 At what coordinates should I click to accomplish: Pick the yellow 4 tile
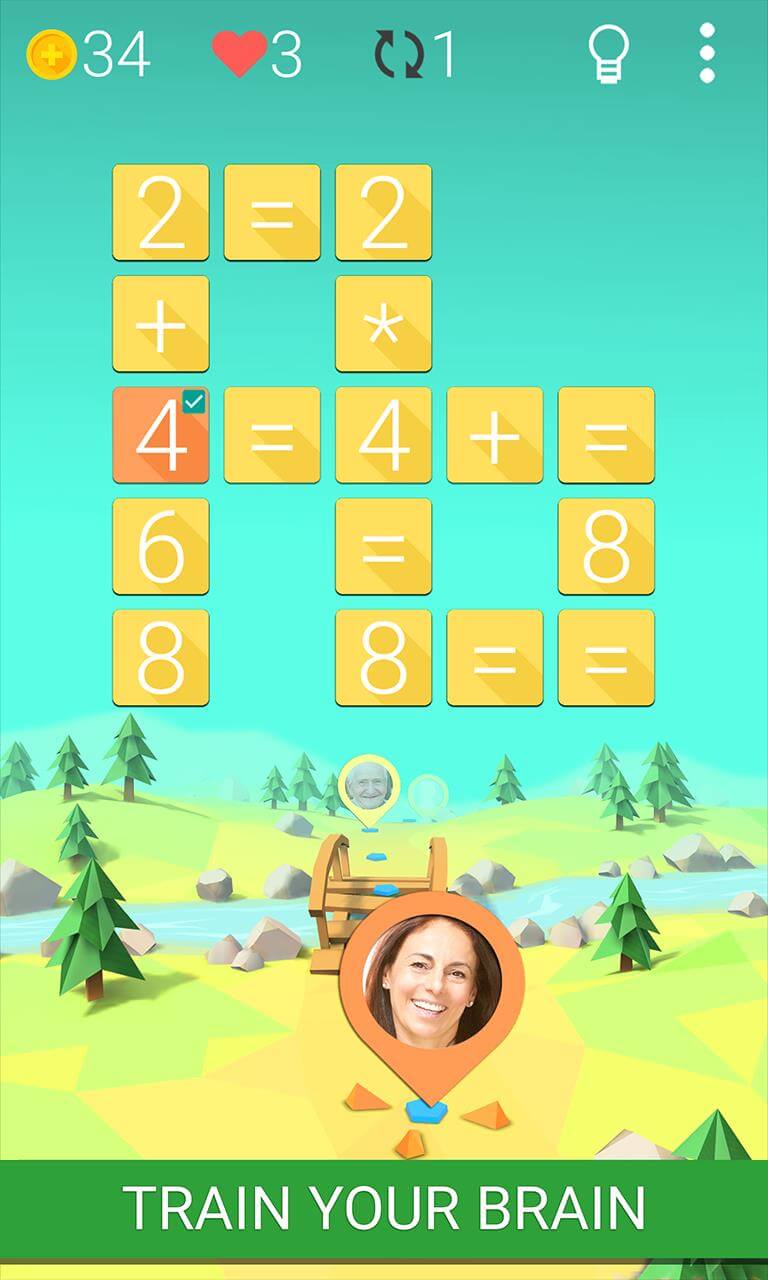pos(383,435)
